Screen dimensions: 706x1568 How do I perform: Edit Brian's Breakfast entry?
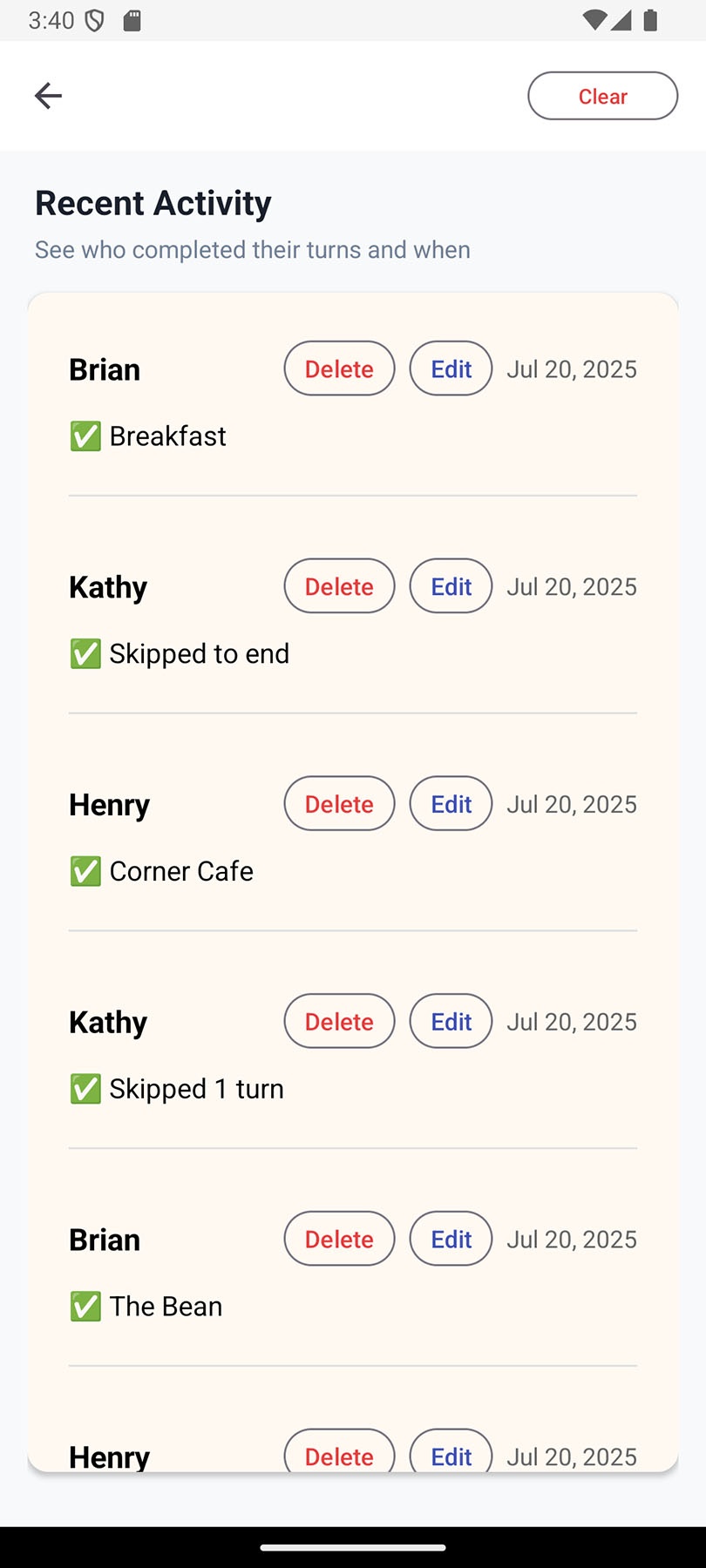451,368
